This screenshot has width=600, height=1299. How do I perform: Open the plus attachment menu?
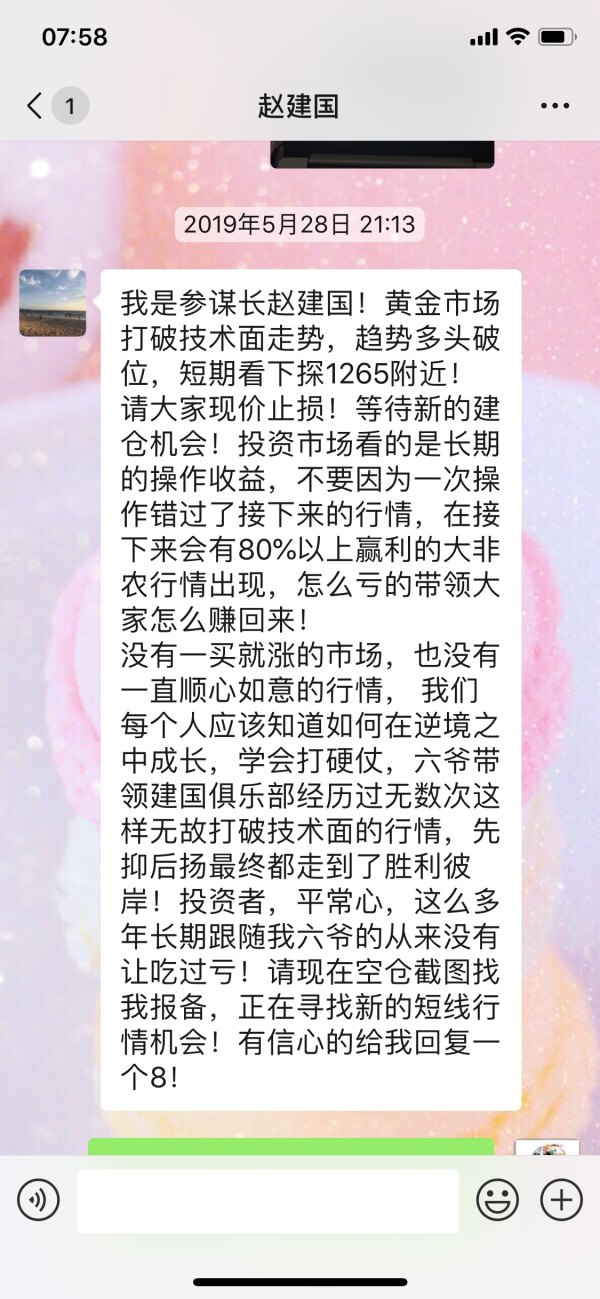coord(561,1200)
